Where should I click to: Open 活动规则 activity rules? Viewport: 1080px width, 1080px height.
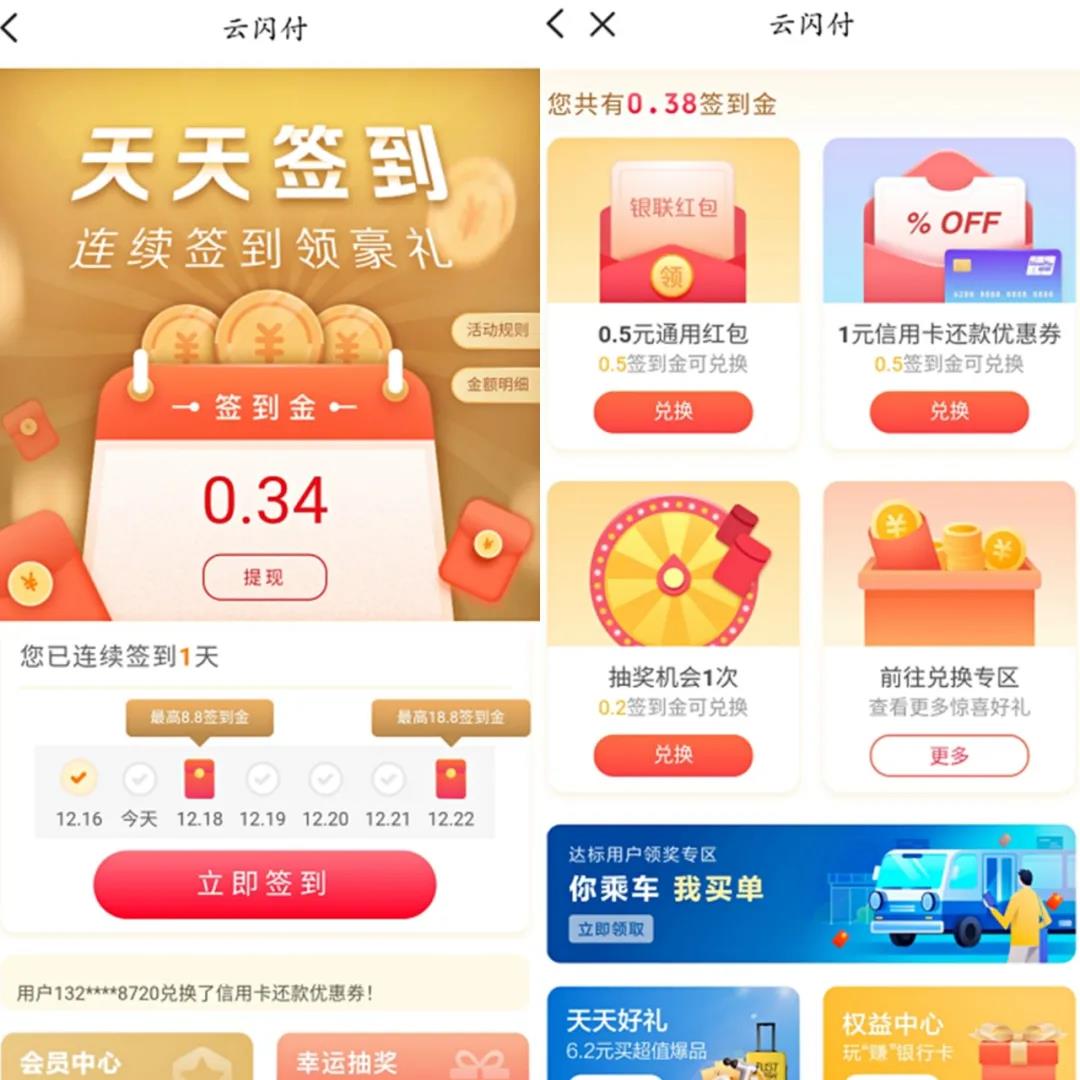coord(497,330)
